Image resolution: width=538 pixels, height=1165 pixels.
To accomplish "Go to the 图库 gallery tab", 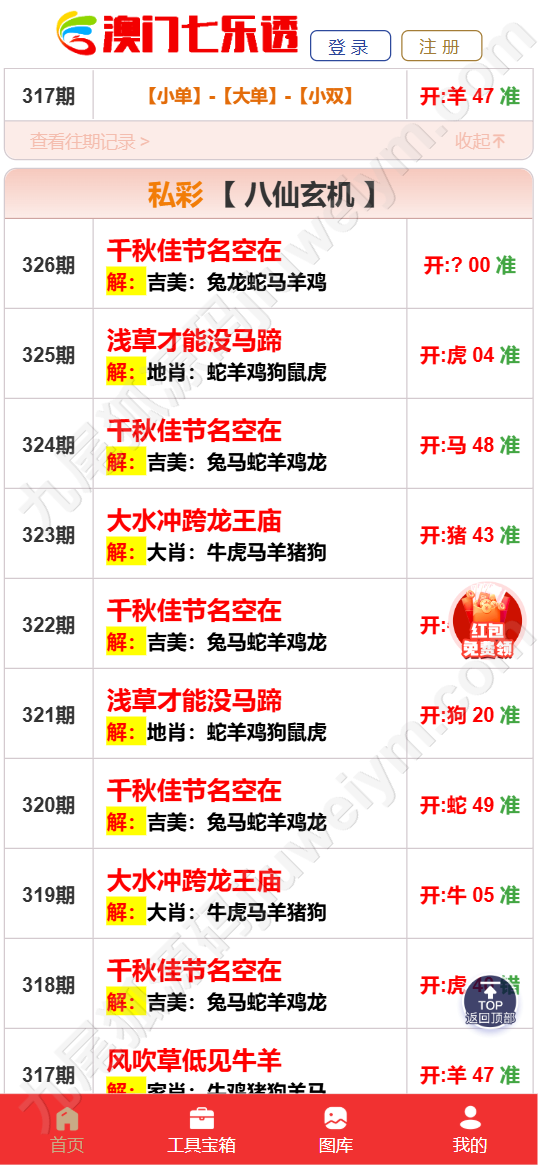I will pos(336,1129).
